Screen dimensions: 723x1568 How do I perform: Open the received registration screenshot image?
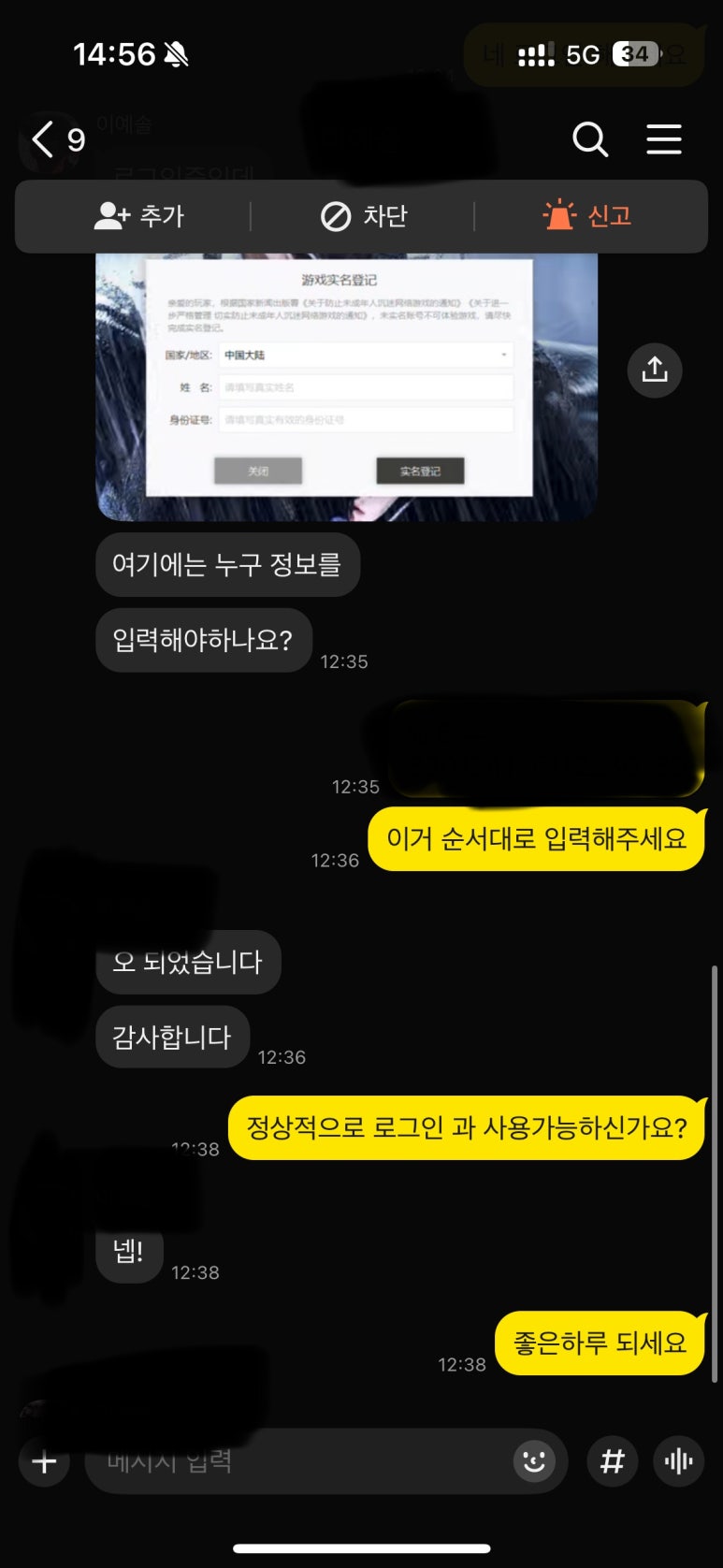pyautogui.click(x=346, y=385)
